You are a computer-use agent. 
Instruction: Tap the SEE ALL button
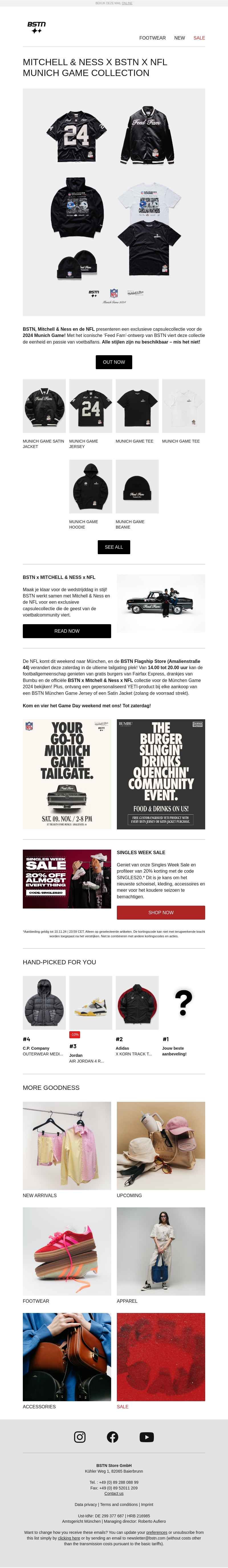click(114, 547)
